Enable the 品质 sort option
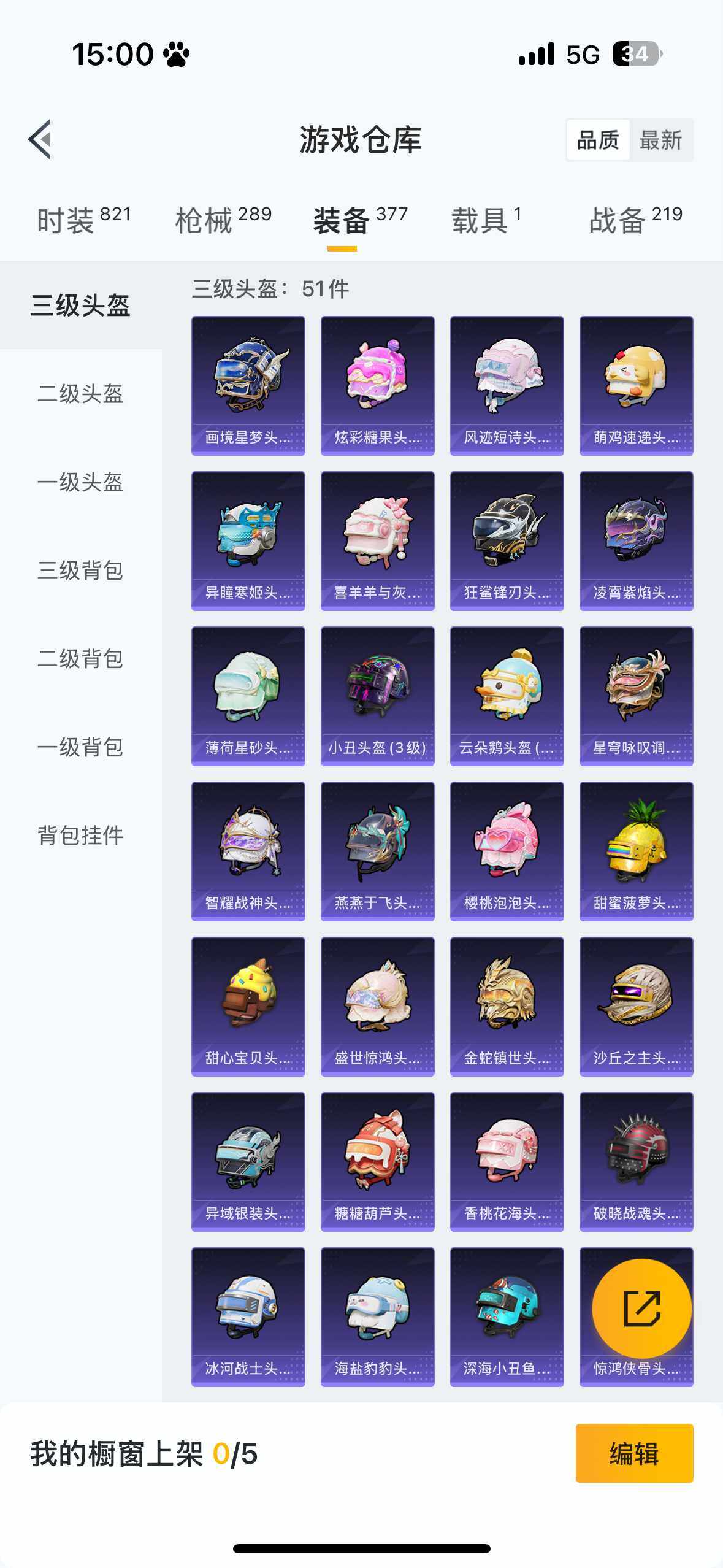 599,140
